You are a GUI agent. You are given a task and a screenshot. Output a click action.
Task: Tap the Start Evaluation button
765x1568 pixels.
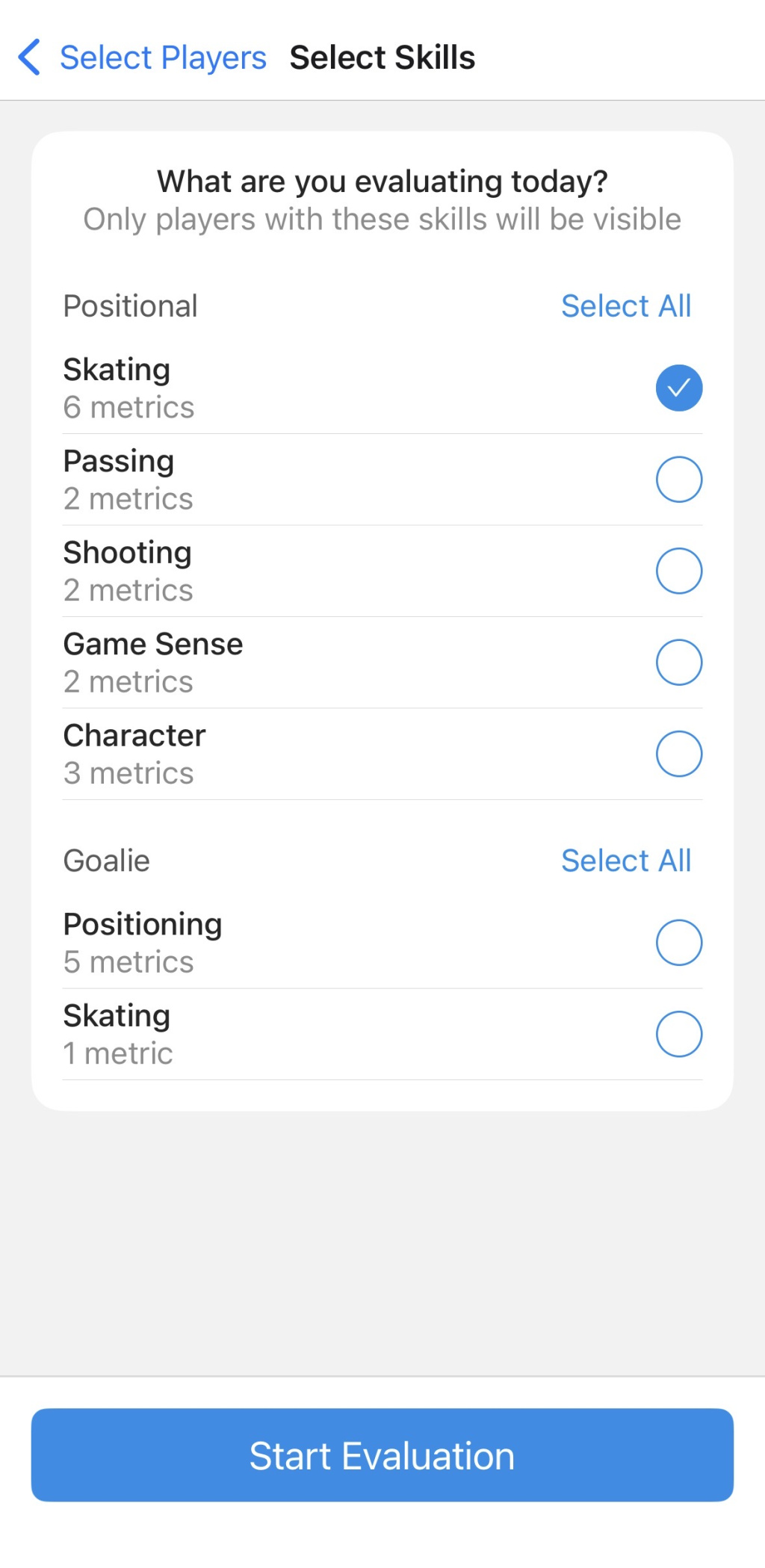click(x=382, y=1455)
